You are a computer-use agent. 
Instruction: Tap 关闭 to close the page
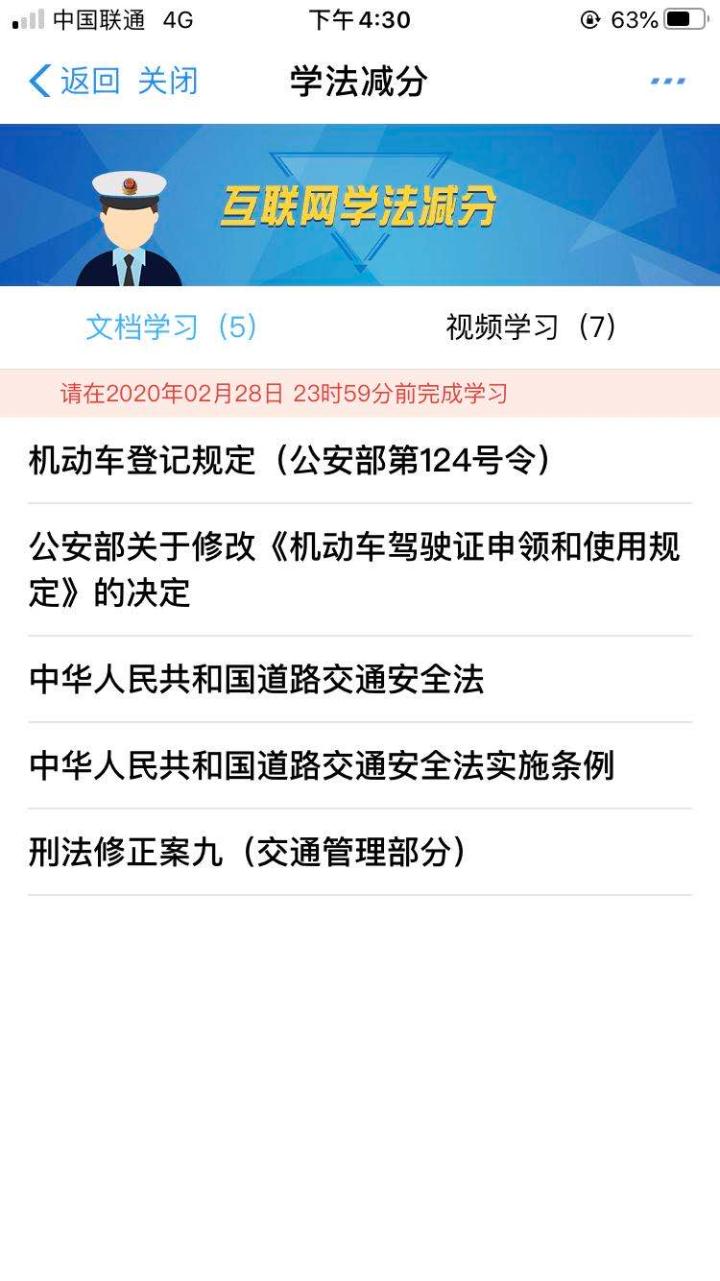tap(168, 81)
